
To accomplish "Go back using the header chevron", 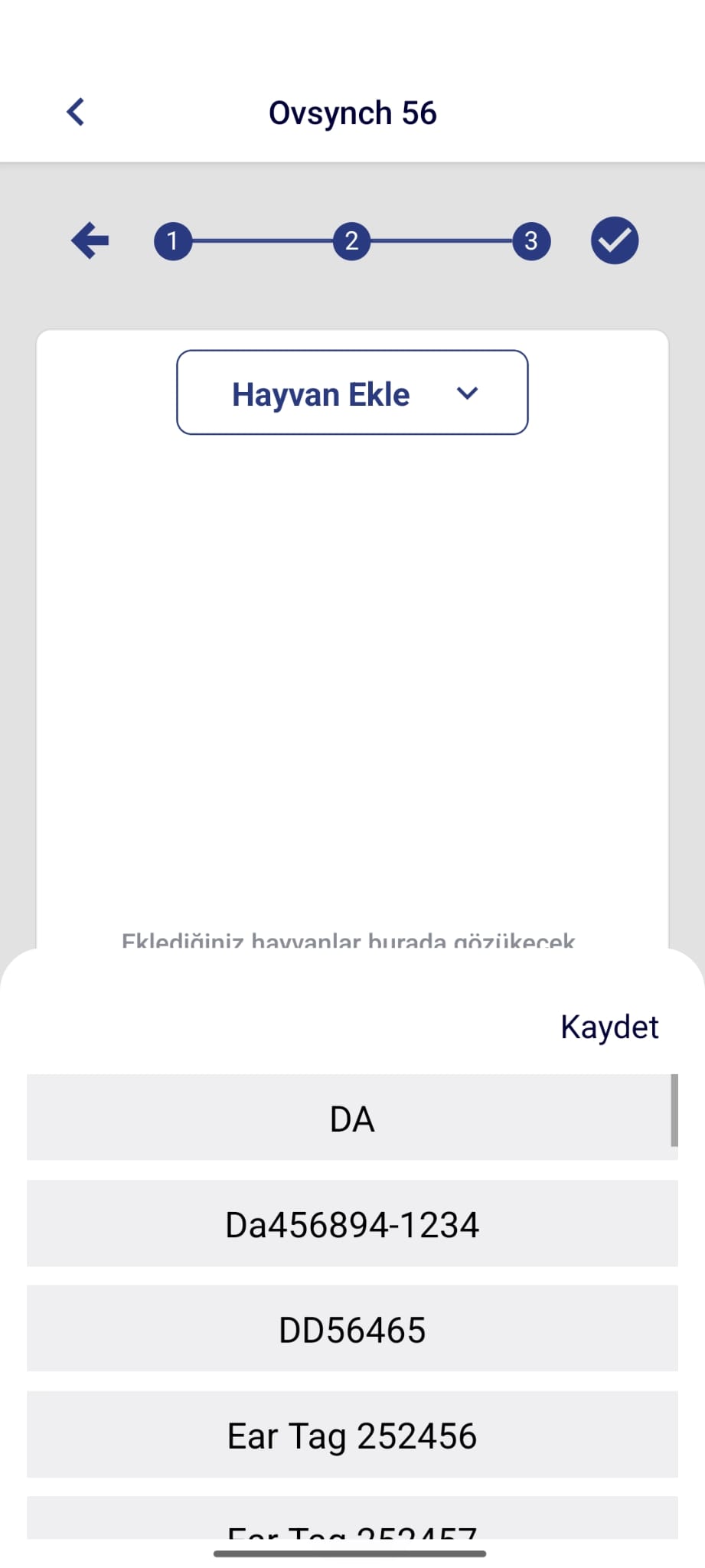I will coord(76,113).
